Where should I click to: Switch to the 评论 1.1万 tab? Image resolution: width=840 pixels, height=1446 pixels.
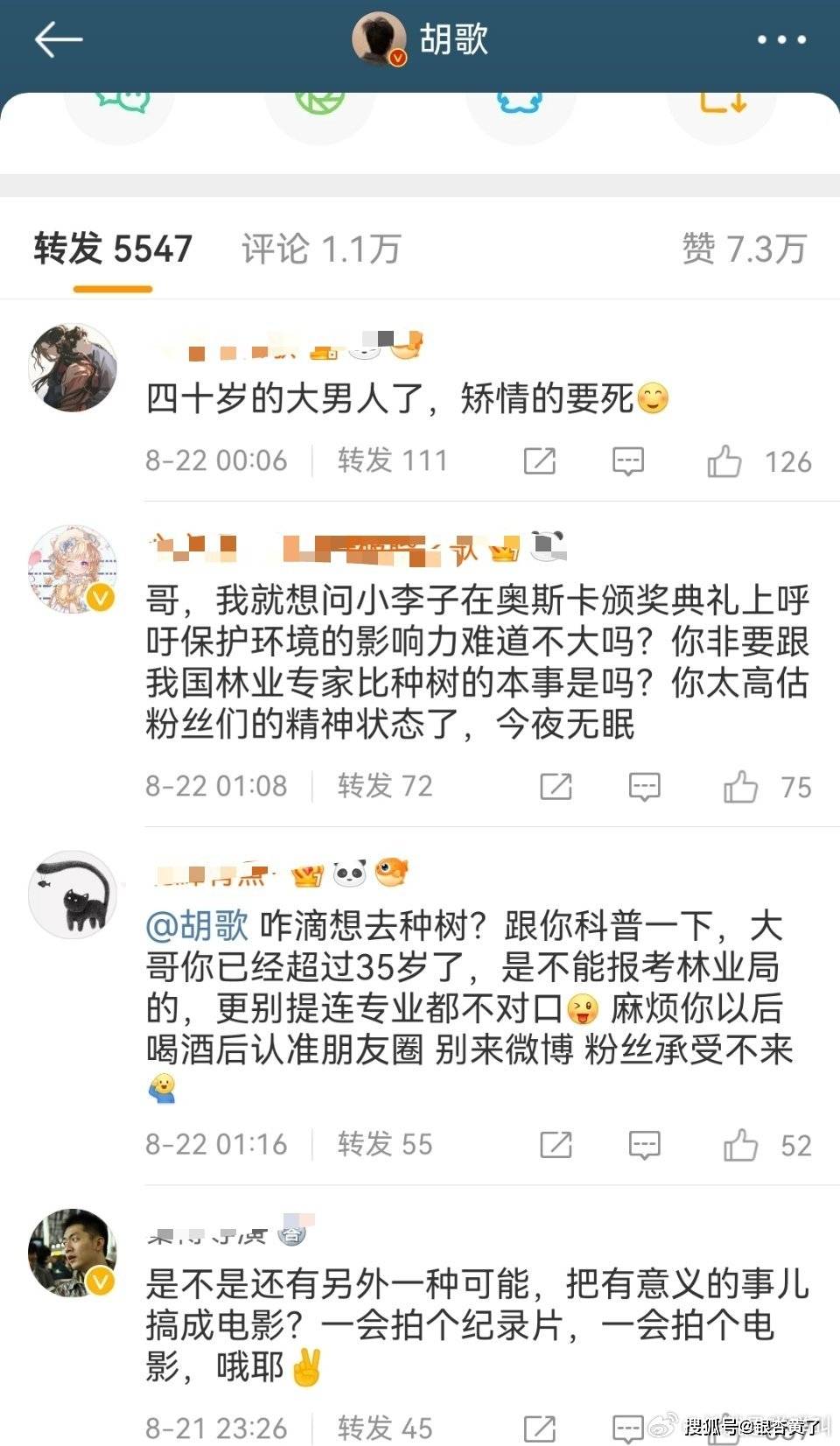click(x=321, y=249)
